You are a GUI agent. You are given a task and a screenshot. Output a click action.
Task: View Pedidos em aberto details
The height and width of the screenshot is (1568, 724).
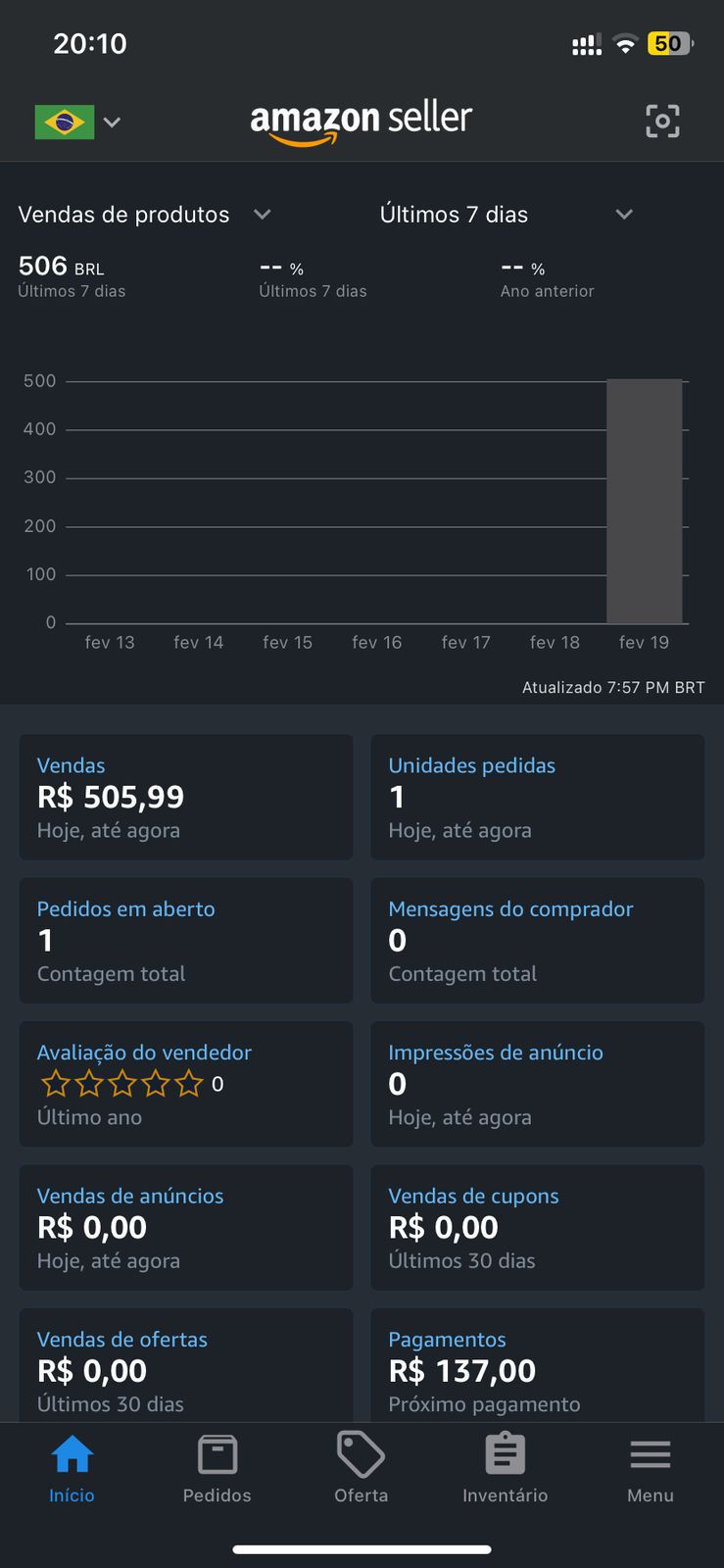point(186,940)
